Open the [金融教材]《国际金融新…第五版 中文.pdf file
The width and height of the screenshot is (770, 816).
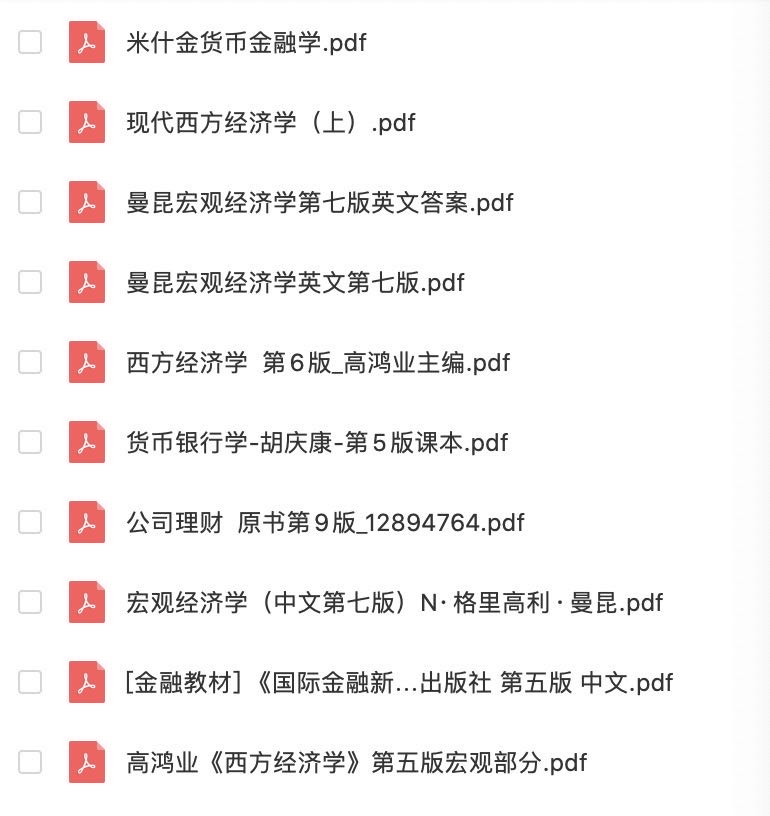point(399,683)
